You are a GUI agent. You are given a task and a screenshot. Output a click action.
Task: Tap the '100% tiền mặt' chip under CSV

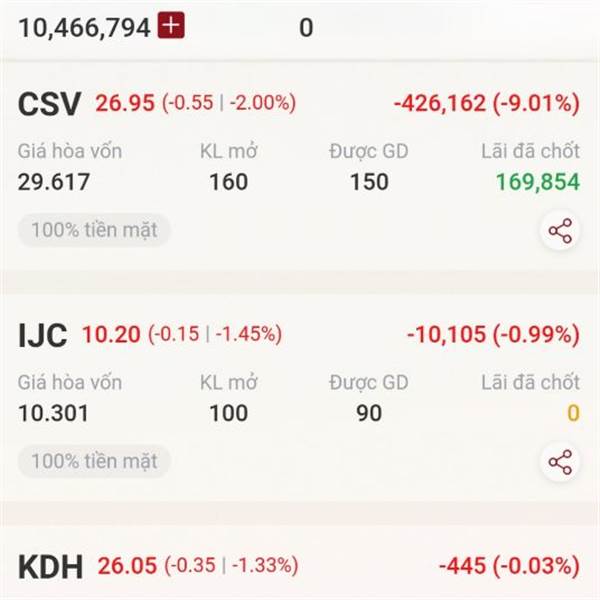tap(94, 231)
